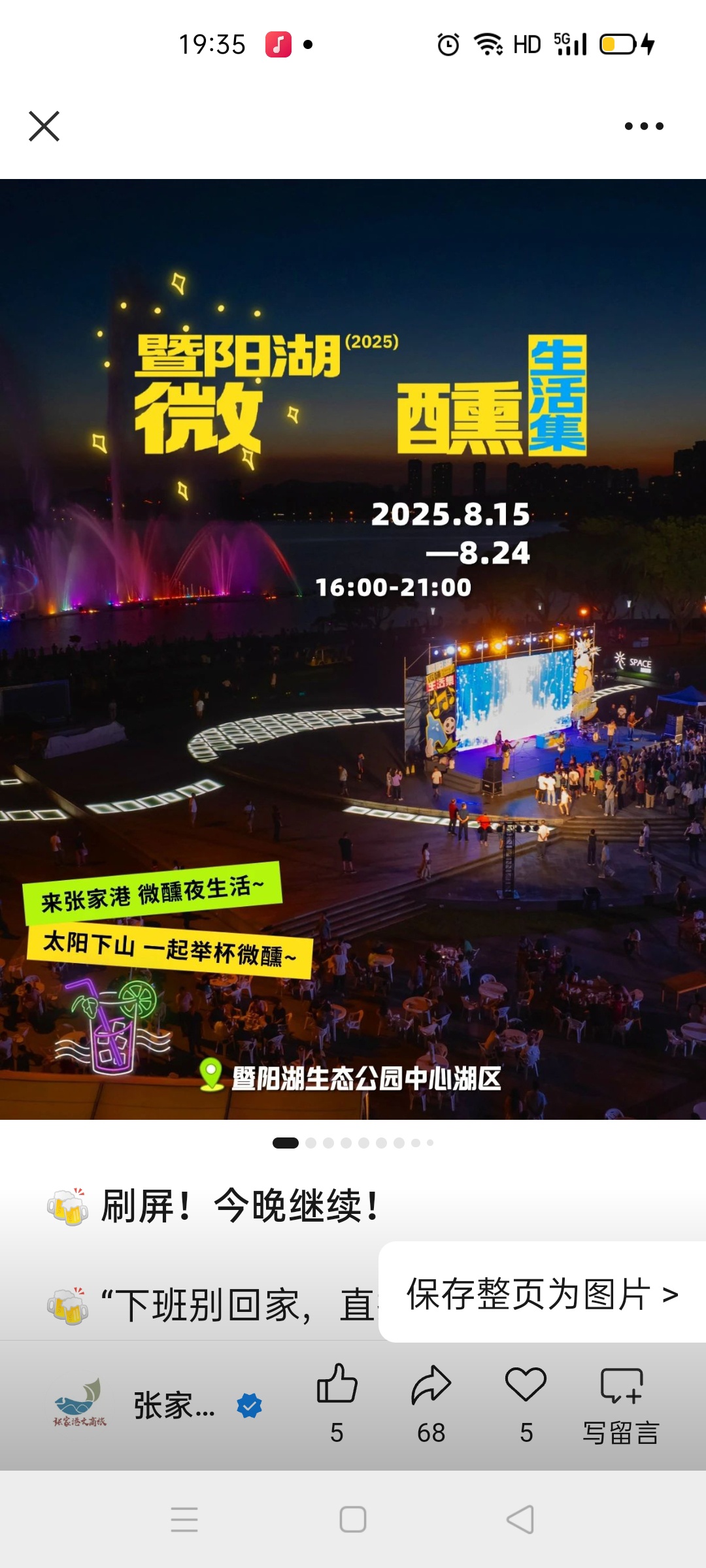Close the article page
Image resolution: width=706 pixels, height=1568 pixels.
click(44, 126)
